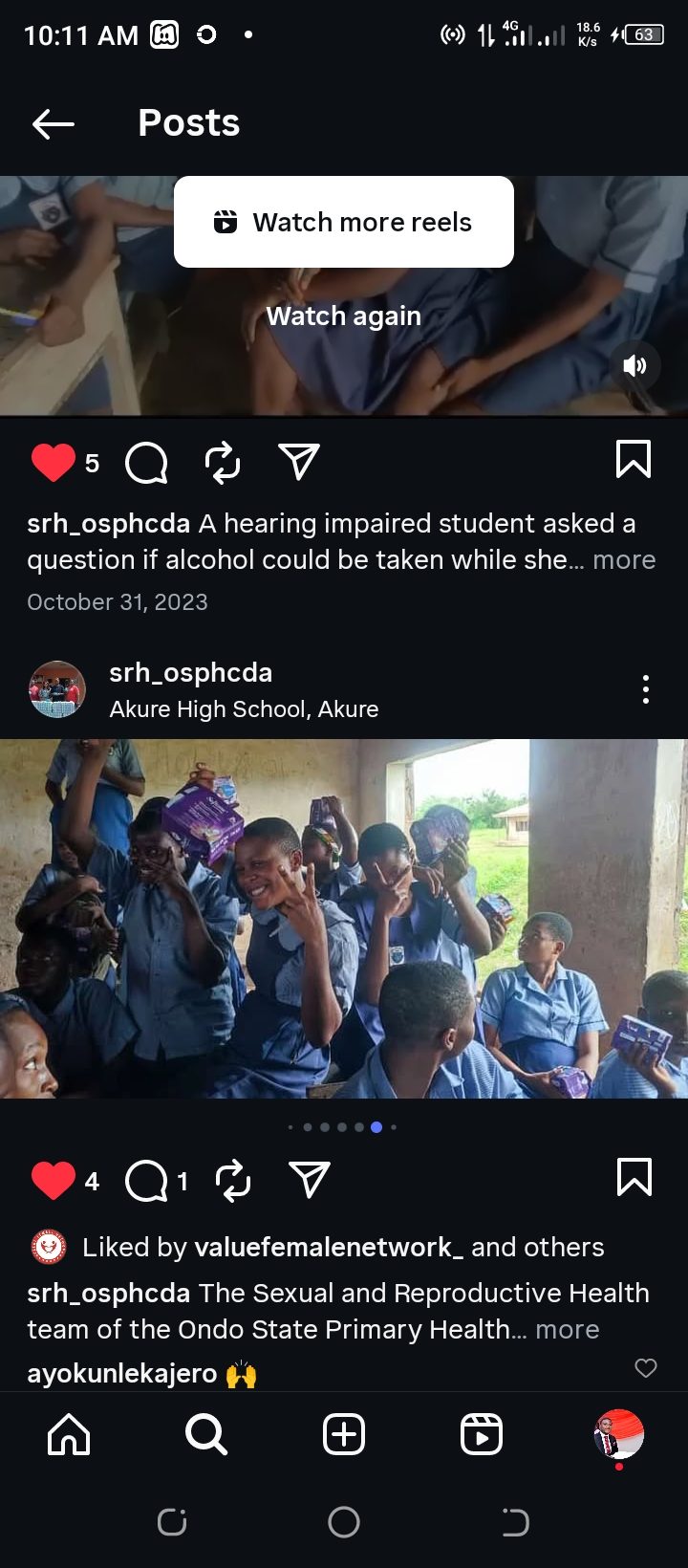Screen dimensions: 688x1568
Task: Expand the Sexual and Reproductive Health caption
Action: (x=568, y=1330)
